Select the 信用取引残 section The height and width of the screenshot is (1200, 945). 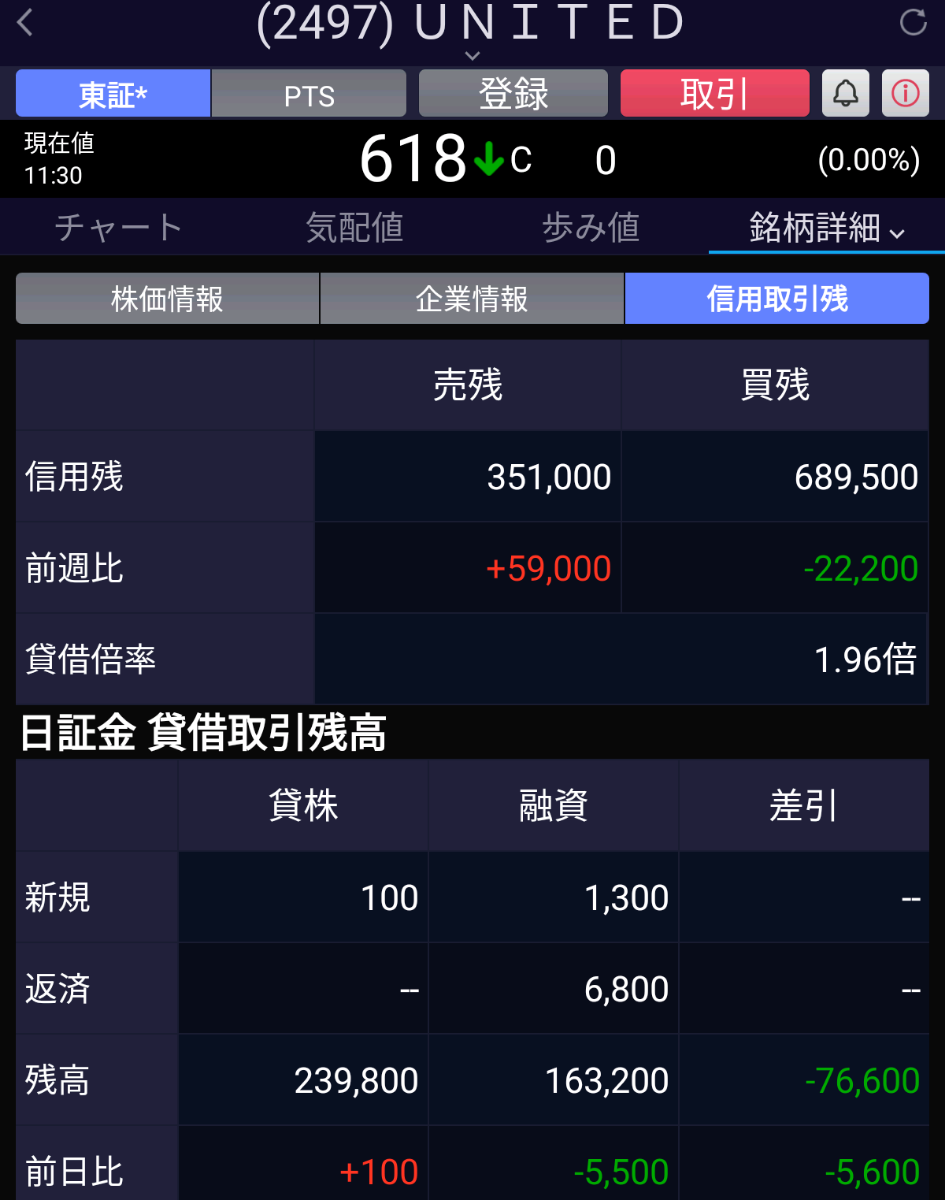(x=777, y=299)
